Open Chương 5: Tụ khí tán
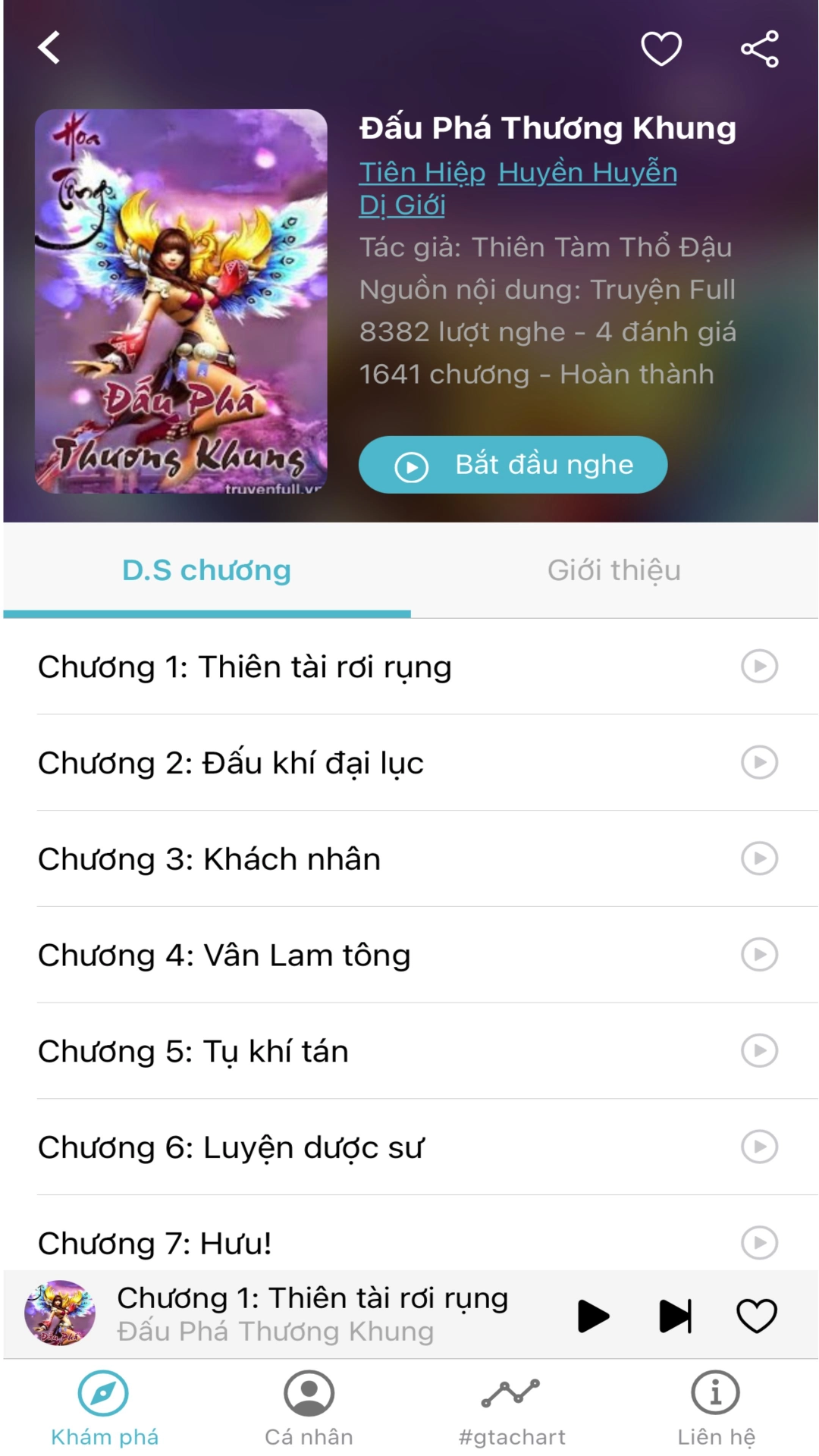Image resolution: width=819 pixels, height=1456 pixels. 193,1052
